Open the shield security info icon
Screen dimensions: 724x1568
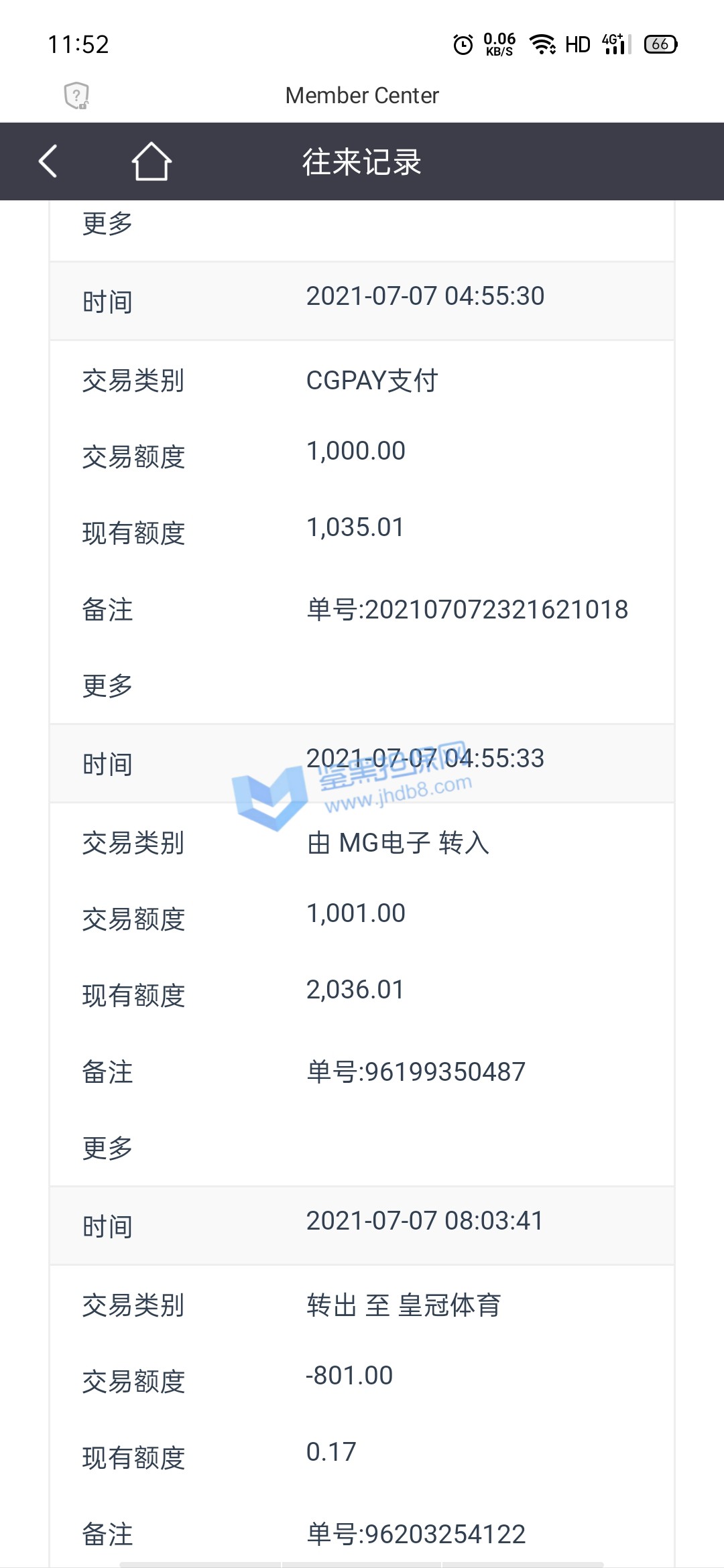[76, 95]
